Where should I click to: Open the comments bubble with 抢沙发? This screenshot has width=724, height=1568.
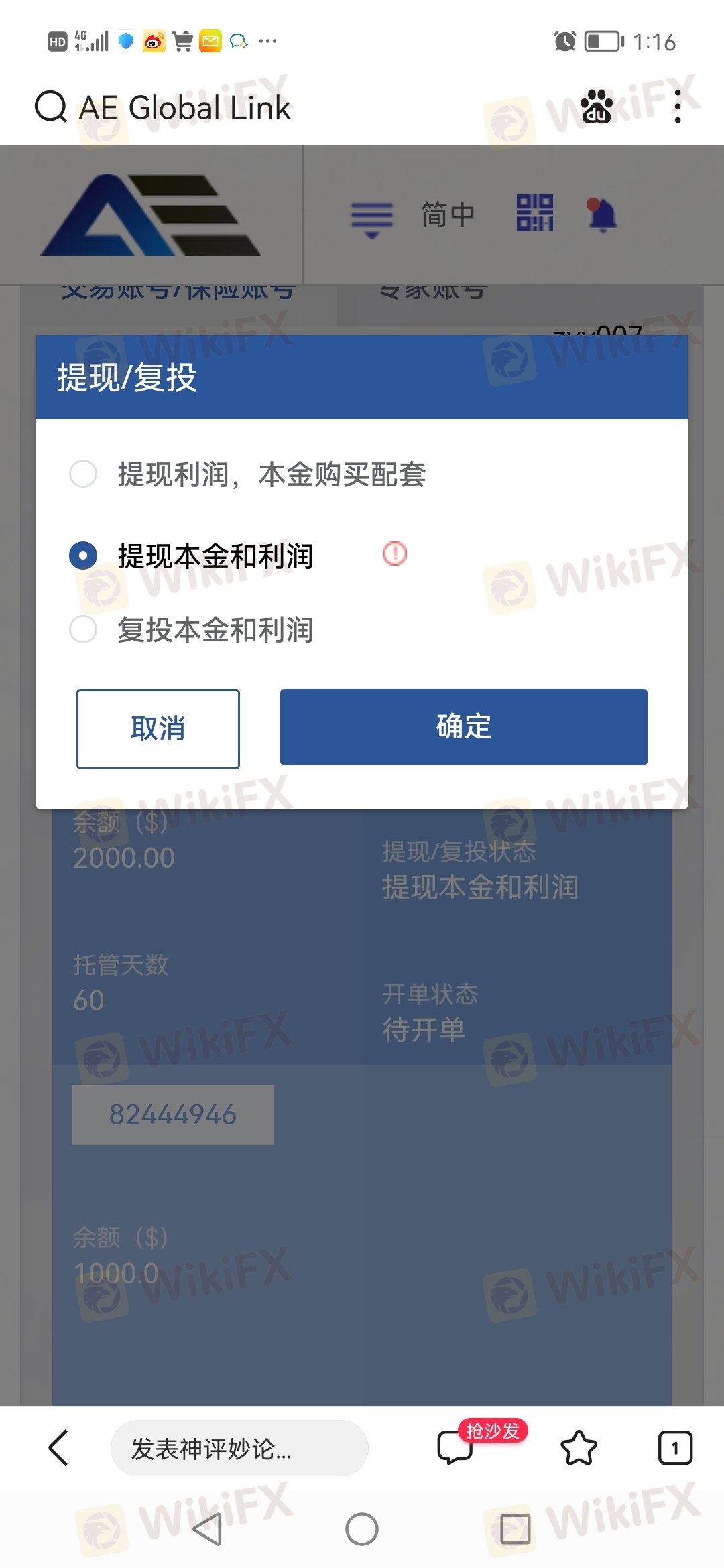pyautogui.click(x=456, y=1447)
